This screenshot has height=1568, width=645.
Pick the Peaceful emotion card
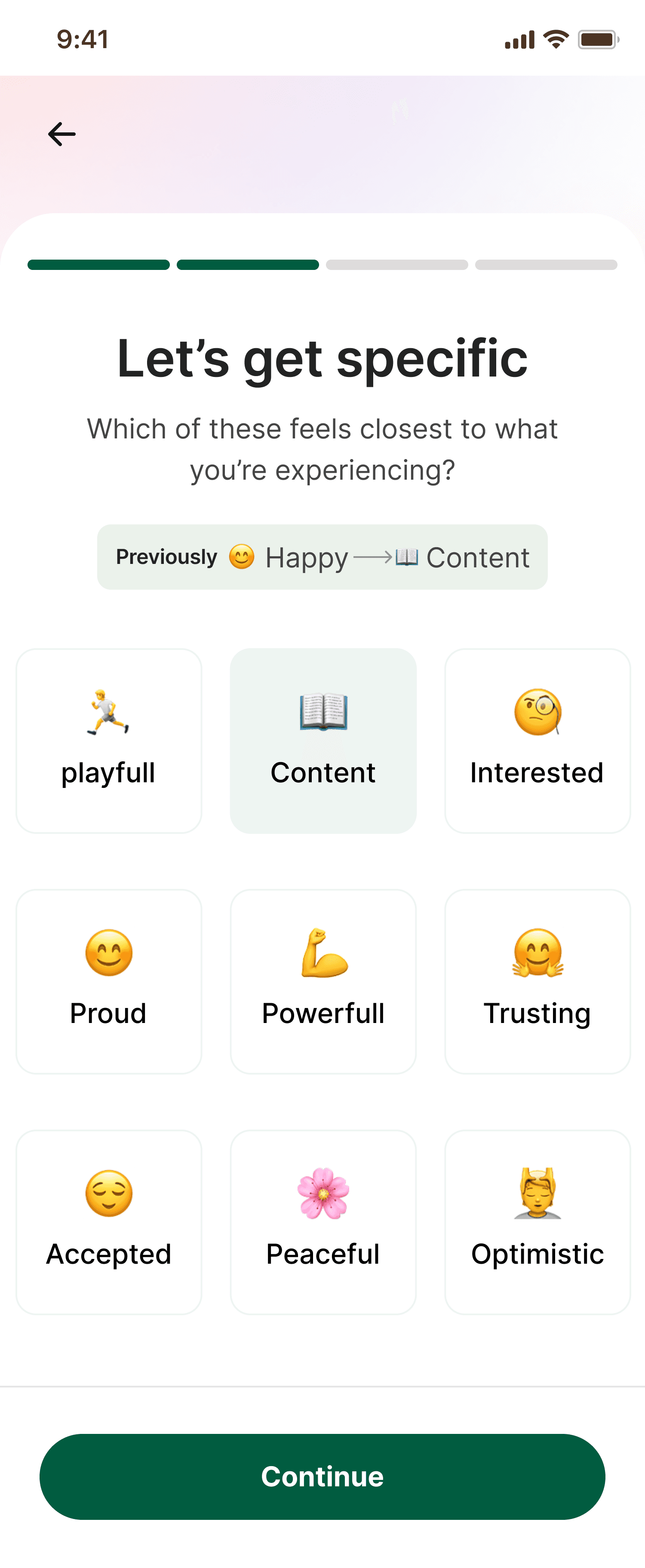click(x=323, y=1222)
